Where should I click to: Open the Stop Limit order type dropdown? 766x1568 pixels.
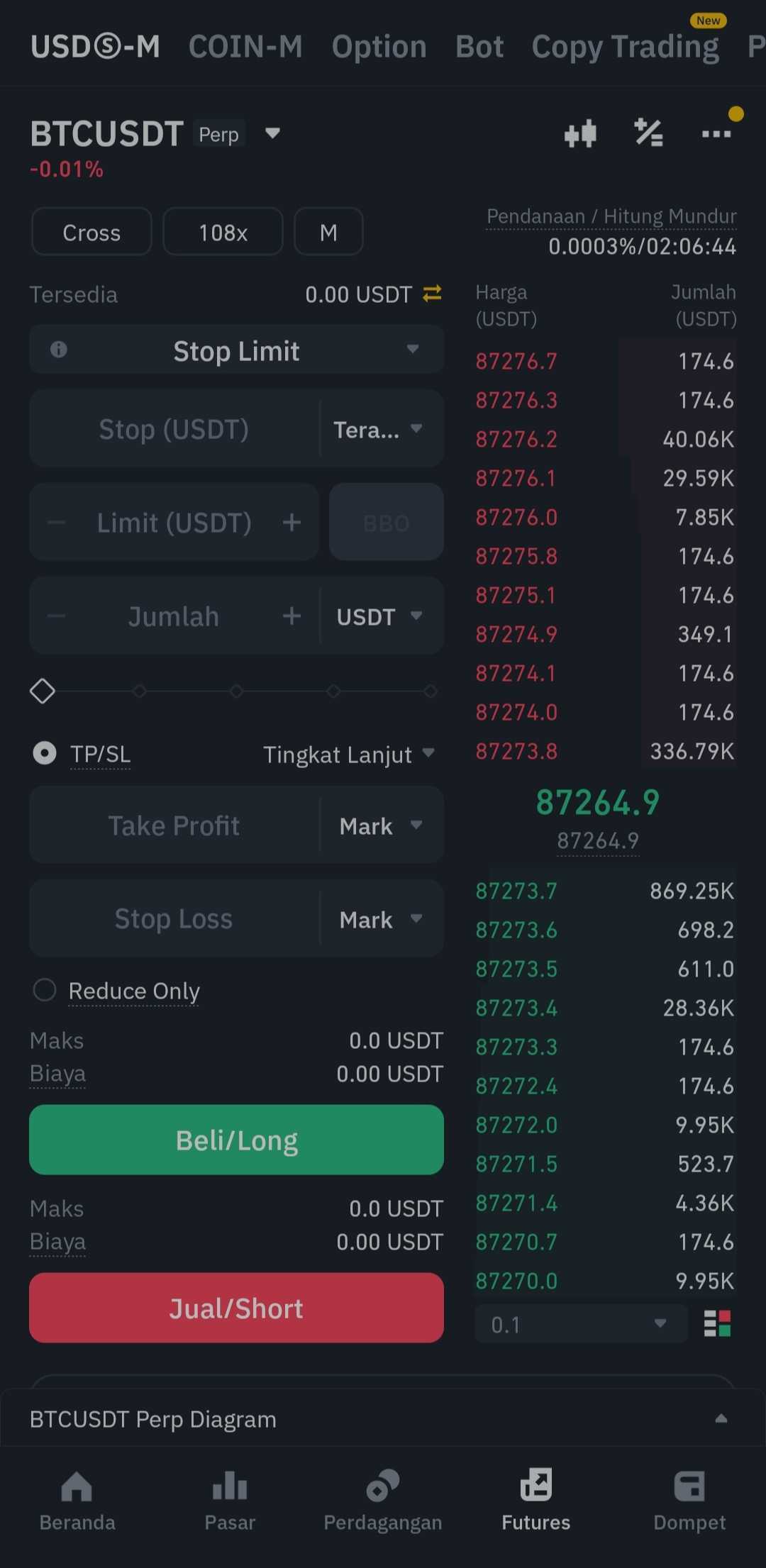point(236,350)
